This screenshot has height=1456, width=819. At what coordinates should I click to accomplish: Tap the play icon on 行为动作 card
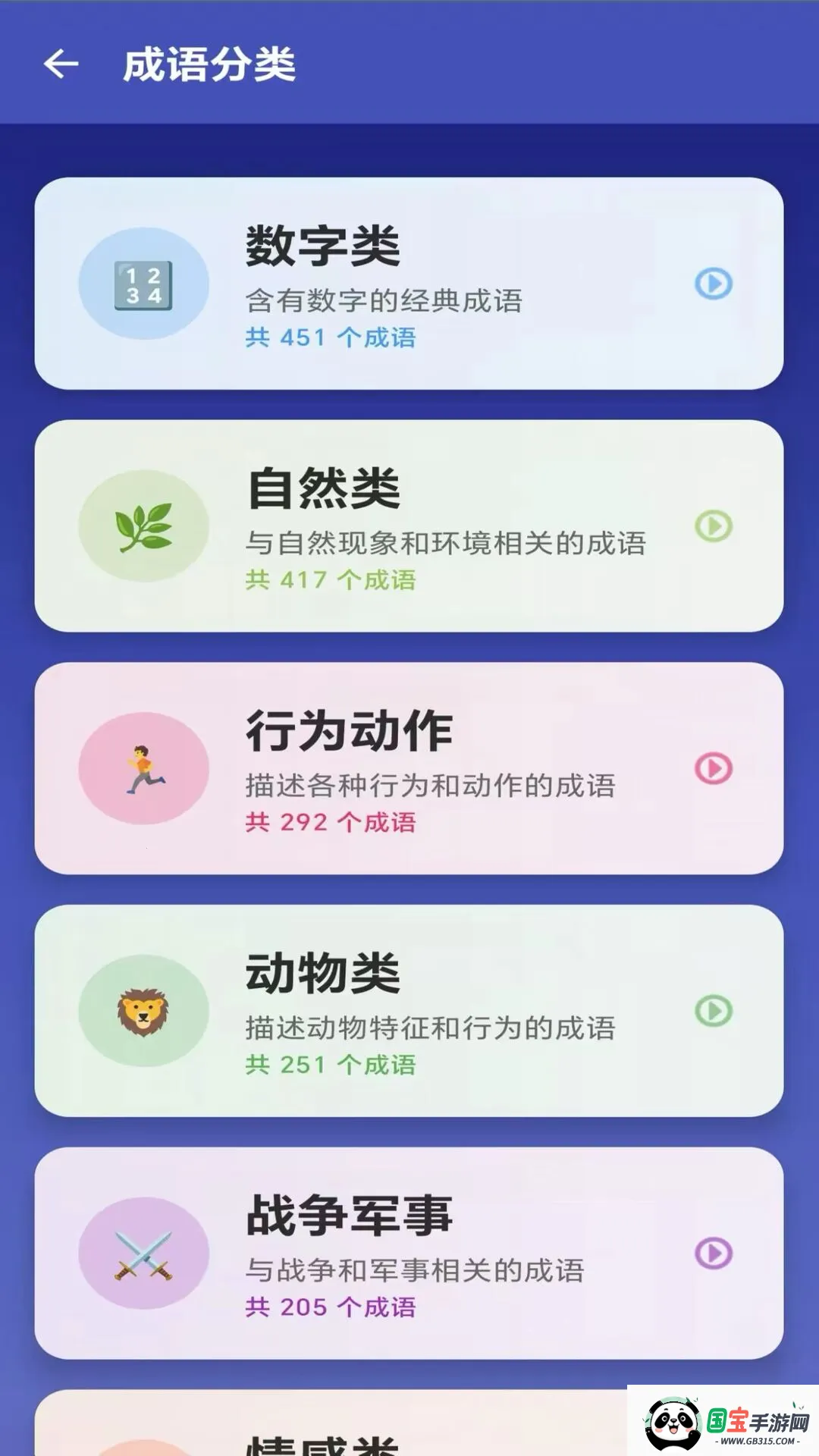(x=713, y=768)
